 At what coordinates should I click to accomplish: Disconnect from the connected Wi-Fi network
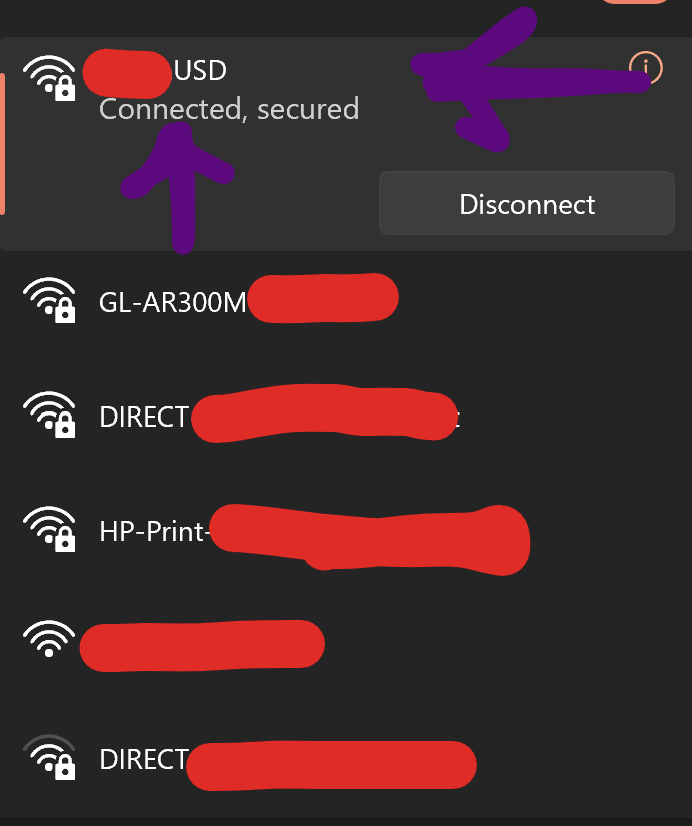(x=527, y=204)
